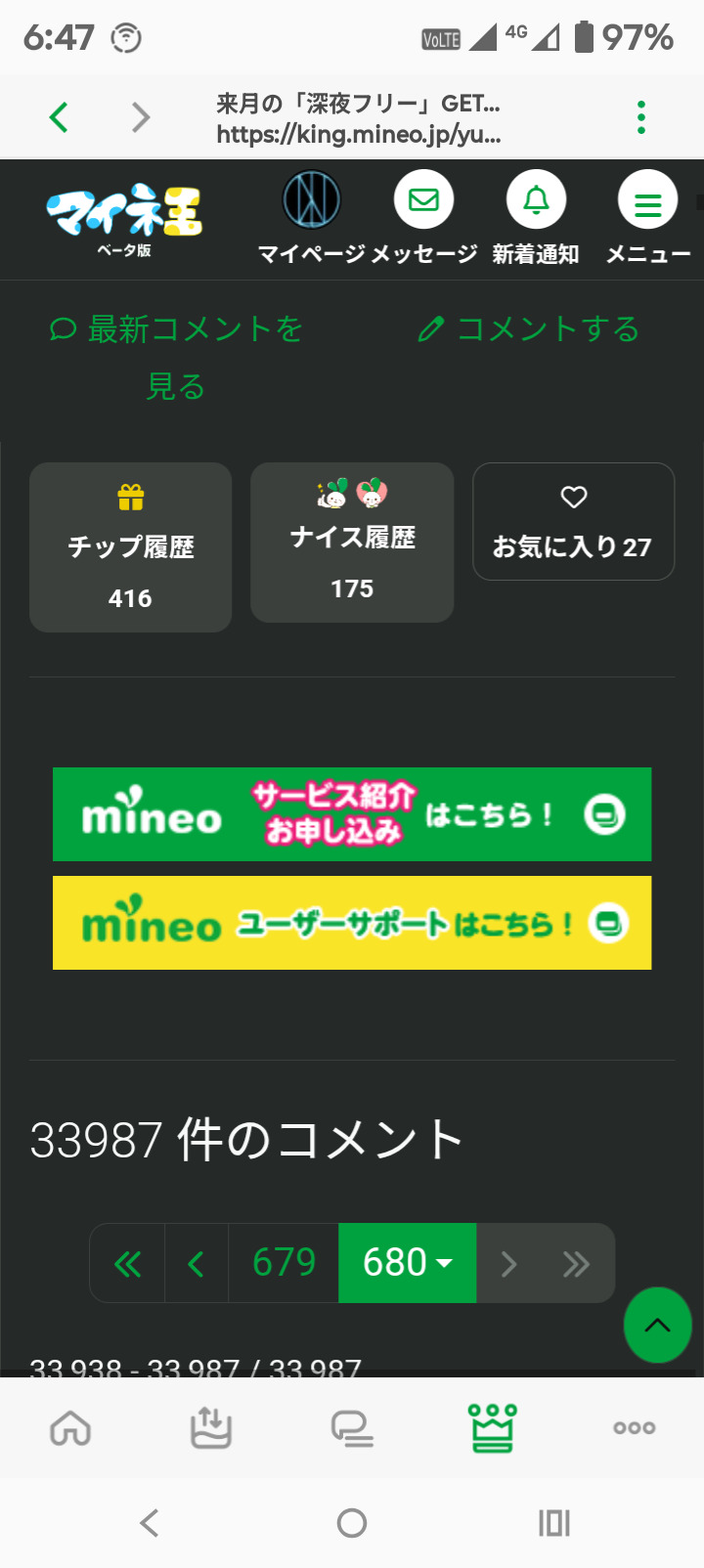The width and height of the screenshot is (704, 1568).
Task: Open the mineo サービス紹介 お申し込み banner
Action: point(352,814)
